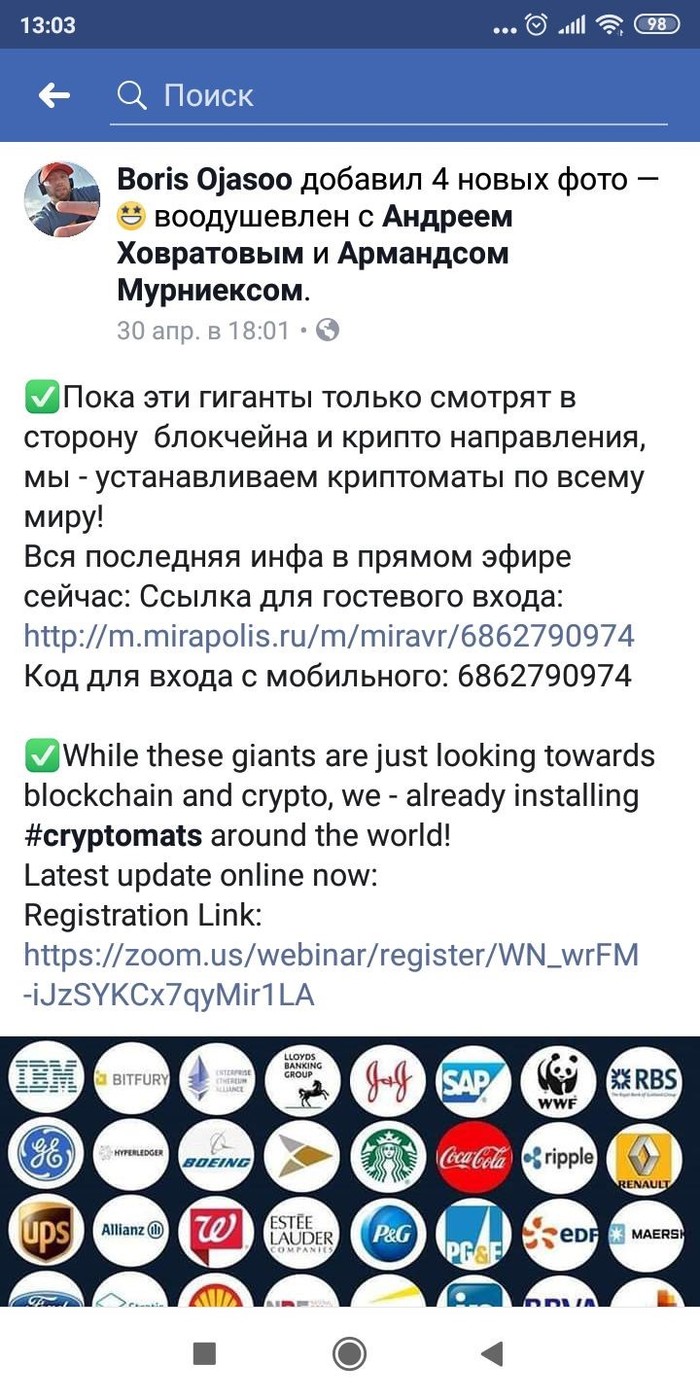The height and width of the screenshot is (1400, 700).
Task: Open the Поиск search field
Action: (x=390, y=96)
